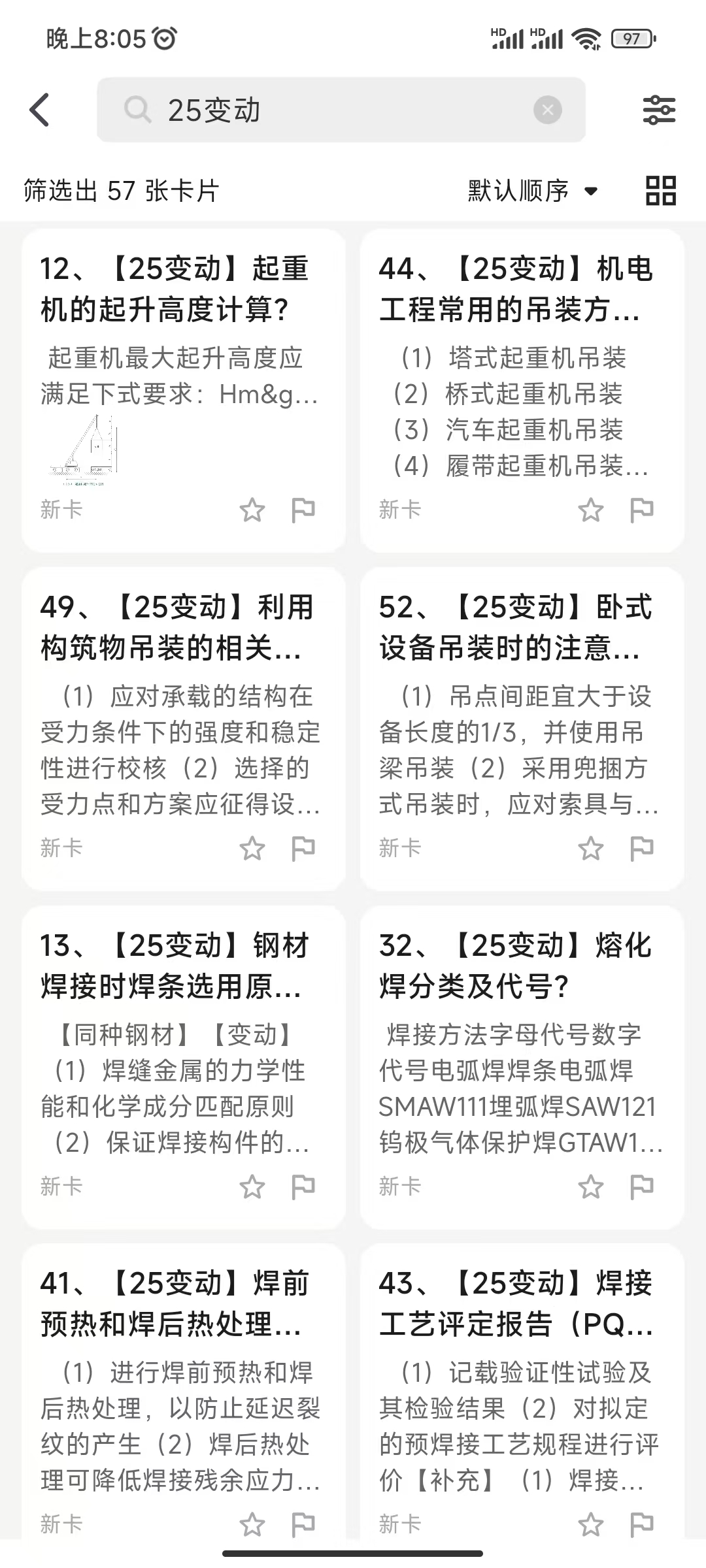Go back using the top-left arrow
706x1568 pixels.
(40, 110)
